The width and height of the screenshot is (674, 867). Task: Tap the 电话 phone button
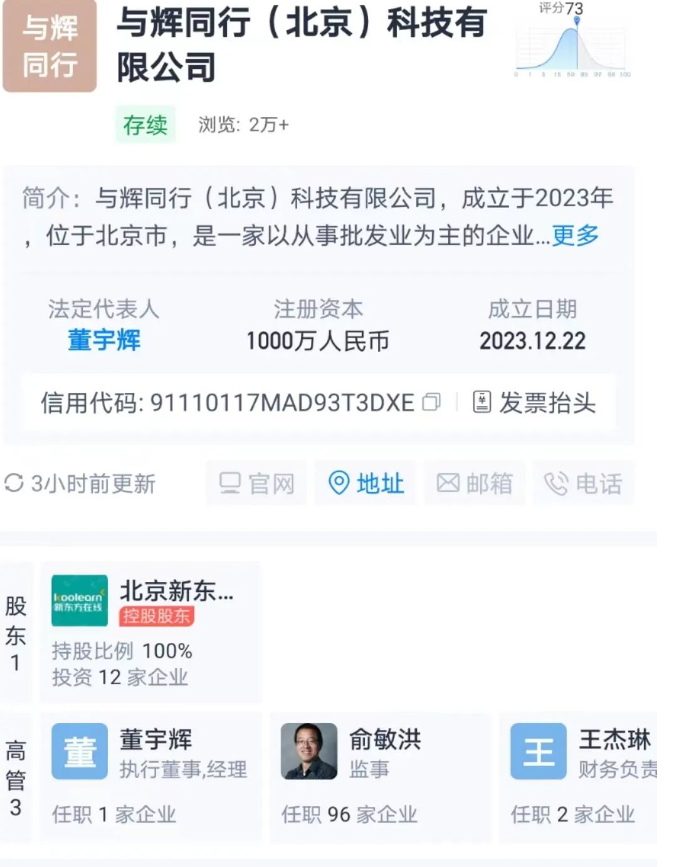[583, 484]
